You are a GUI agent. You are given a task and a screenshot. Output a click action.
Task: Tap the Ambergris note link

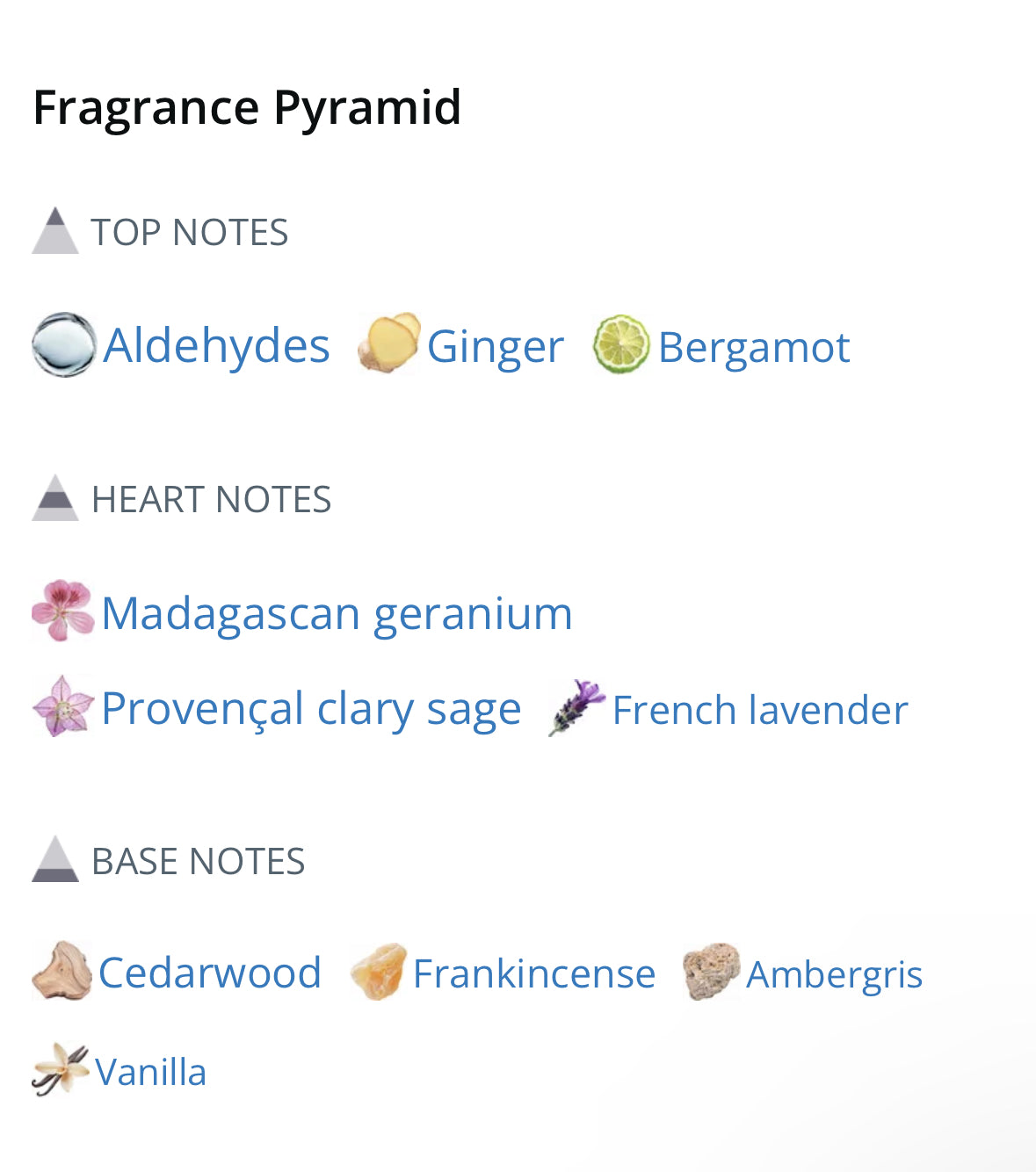[x=834, y=974]
